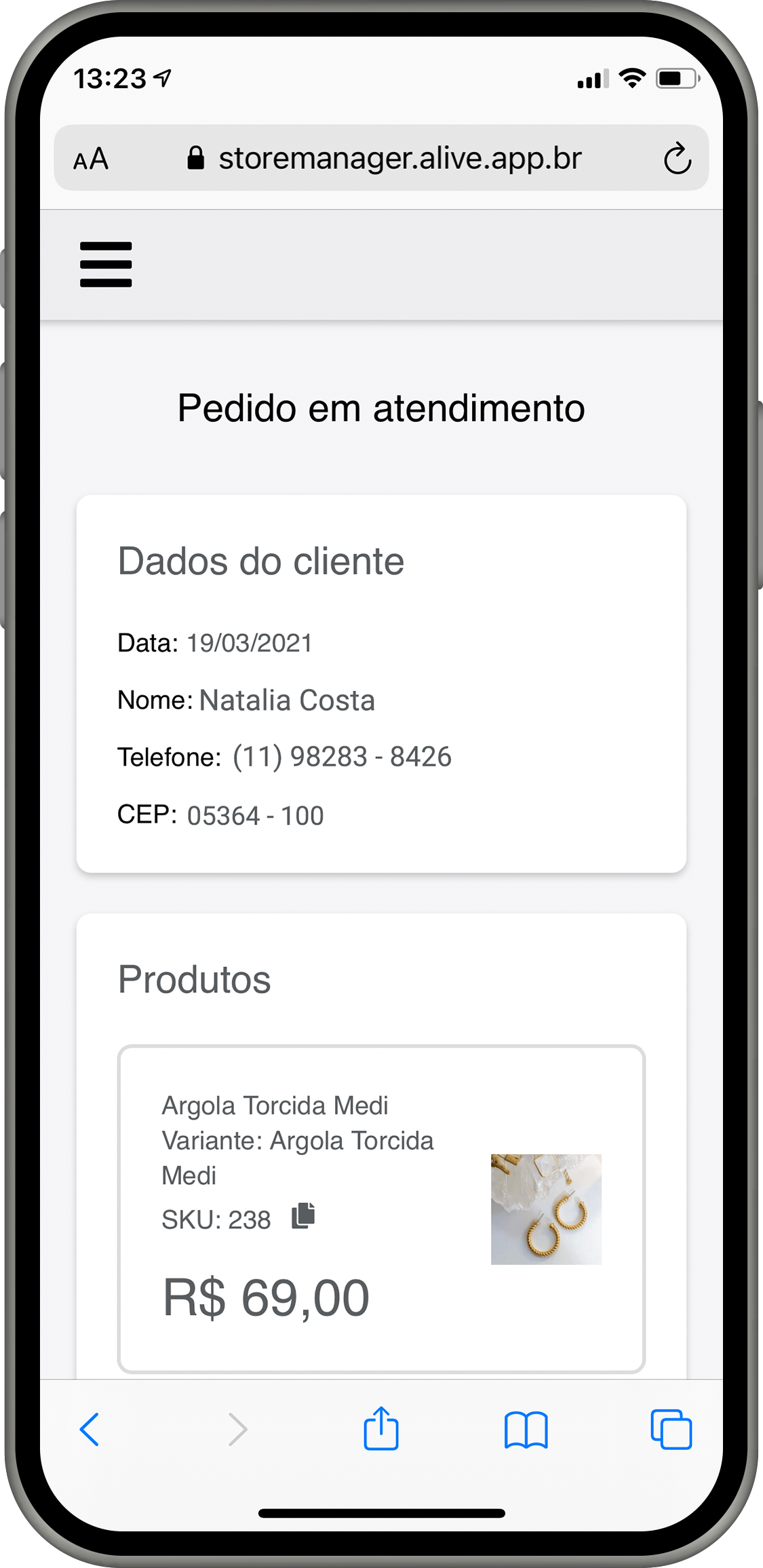Open the AA reader options
This screenshot has height=1568, width=763.
[x=91, y=159]
